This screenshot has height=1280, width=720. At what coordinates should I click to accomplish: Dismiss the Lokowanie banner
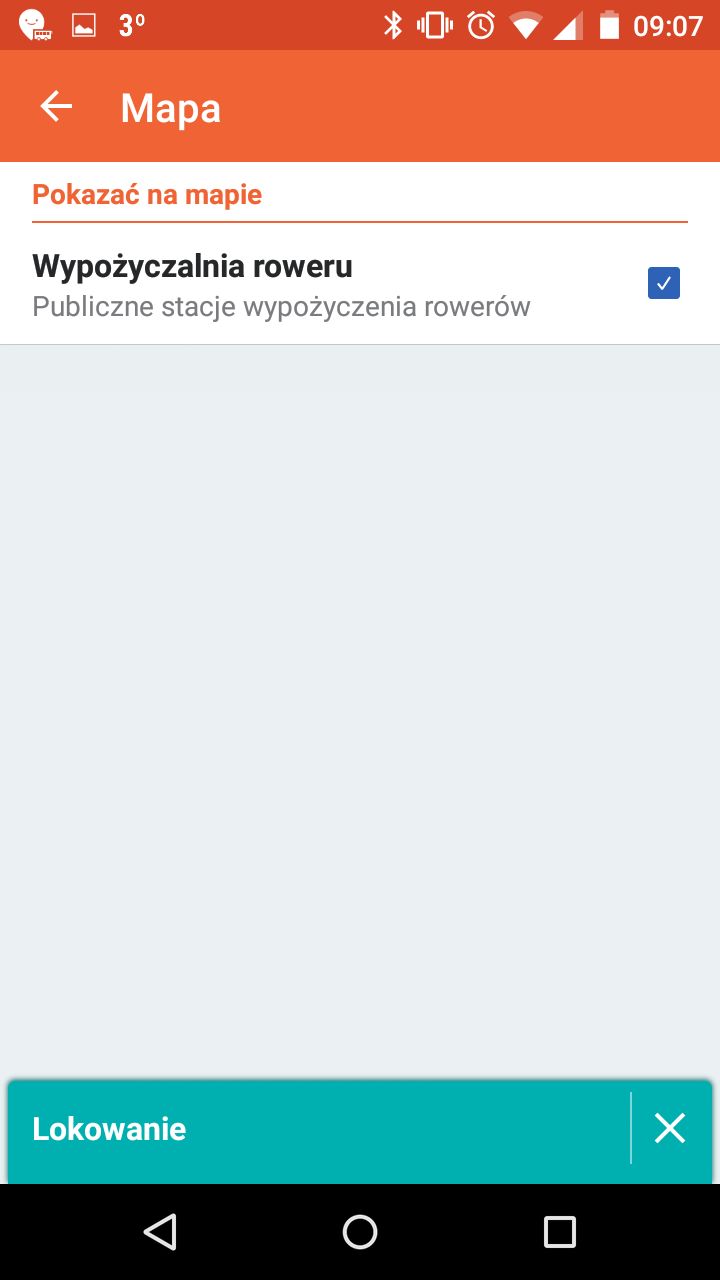(669, 1129)
